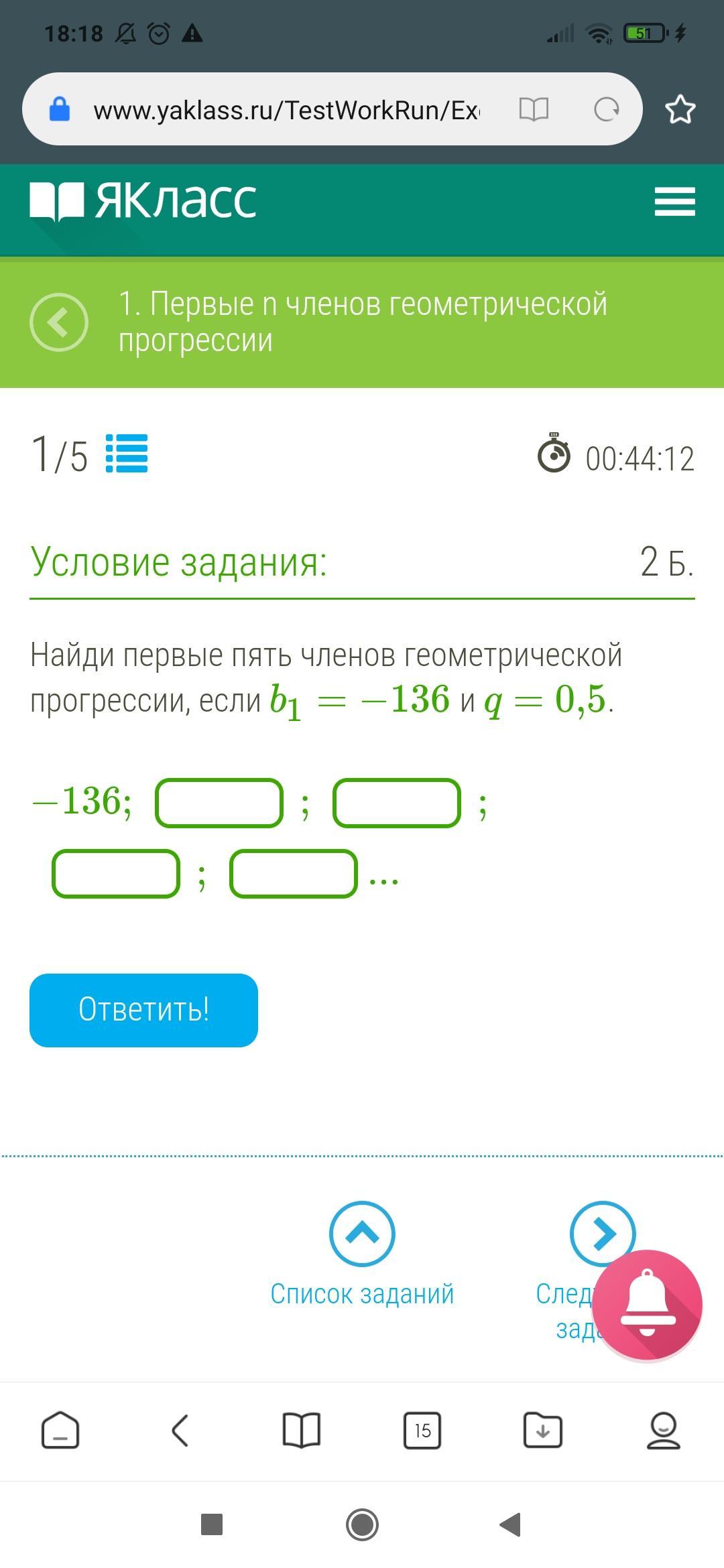Tap the fourth term input field

coord(116,874)
